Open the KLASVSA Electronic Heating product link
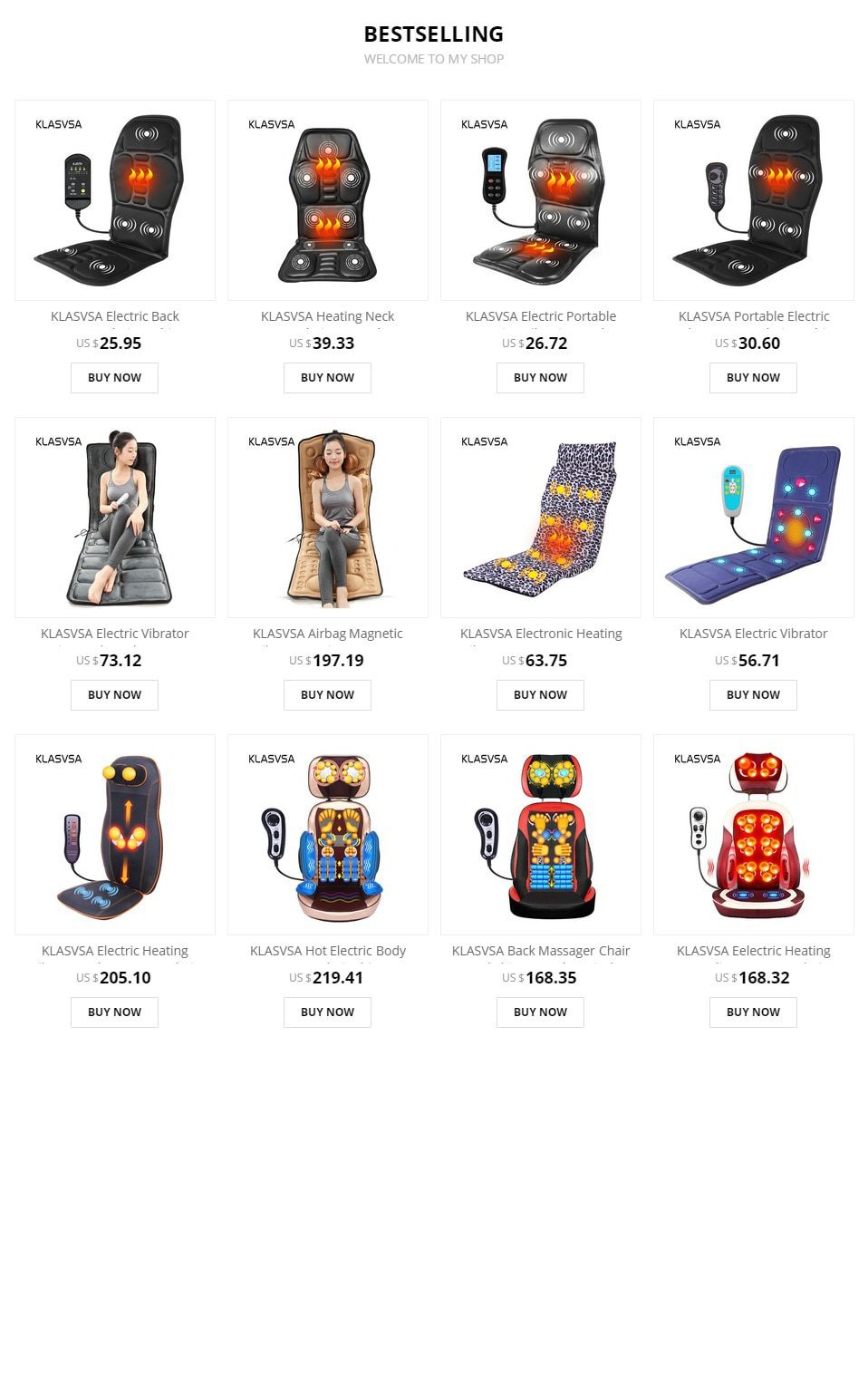Image resolution: width=868 pixels, height=1385 pixels. click(x=540, y=634)
